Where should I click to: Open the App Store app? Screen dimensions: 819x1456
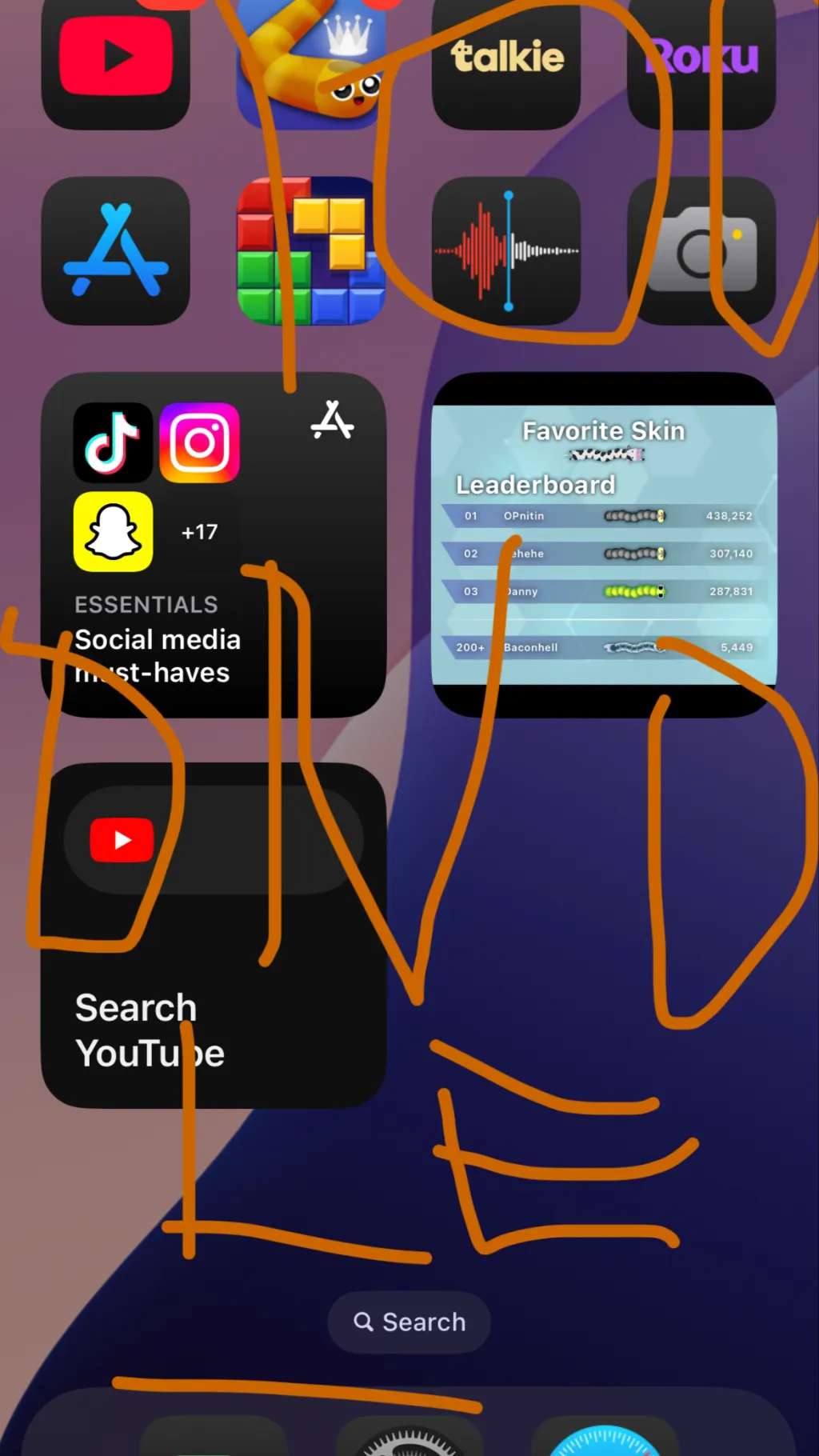[115, 250]
